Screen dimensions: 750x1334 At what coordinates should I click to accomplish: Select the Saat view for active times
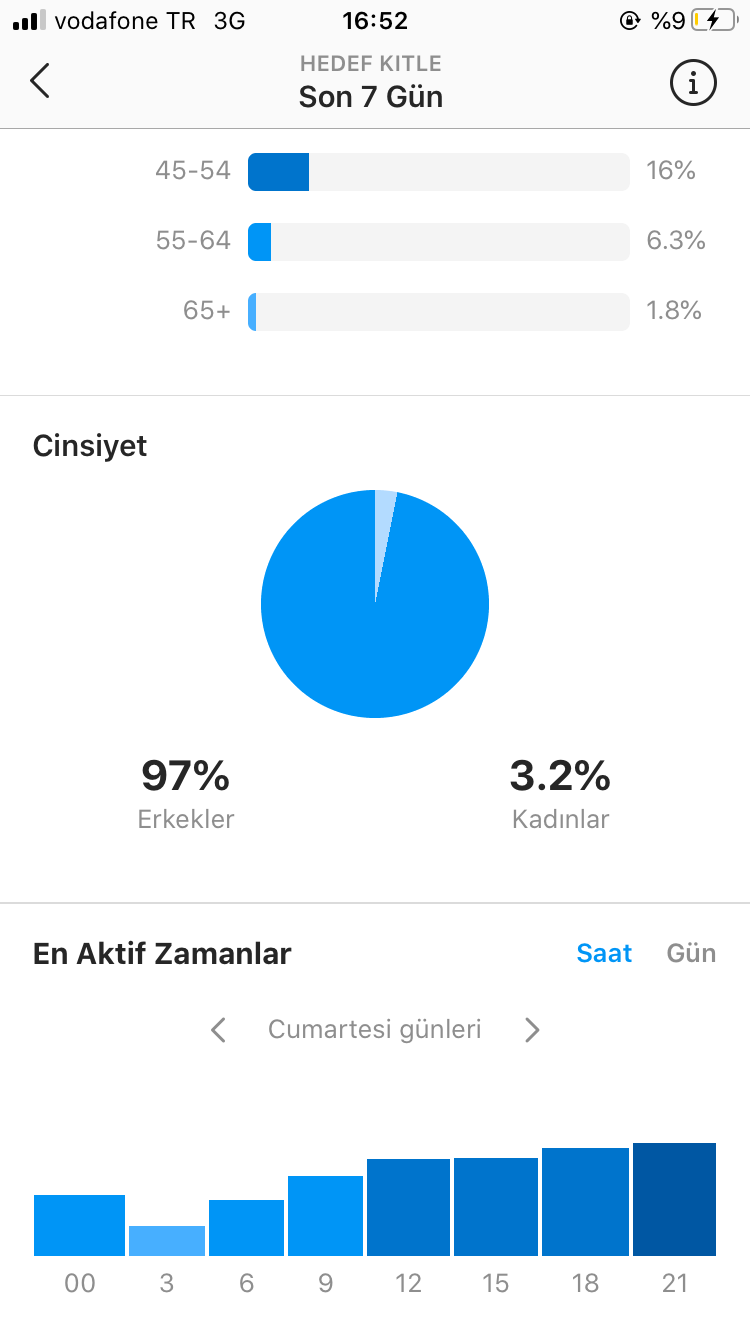[x=604, y=953]
